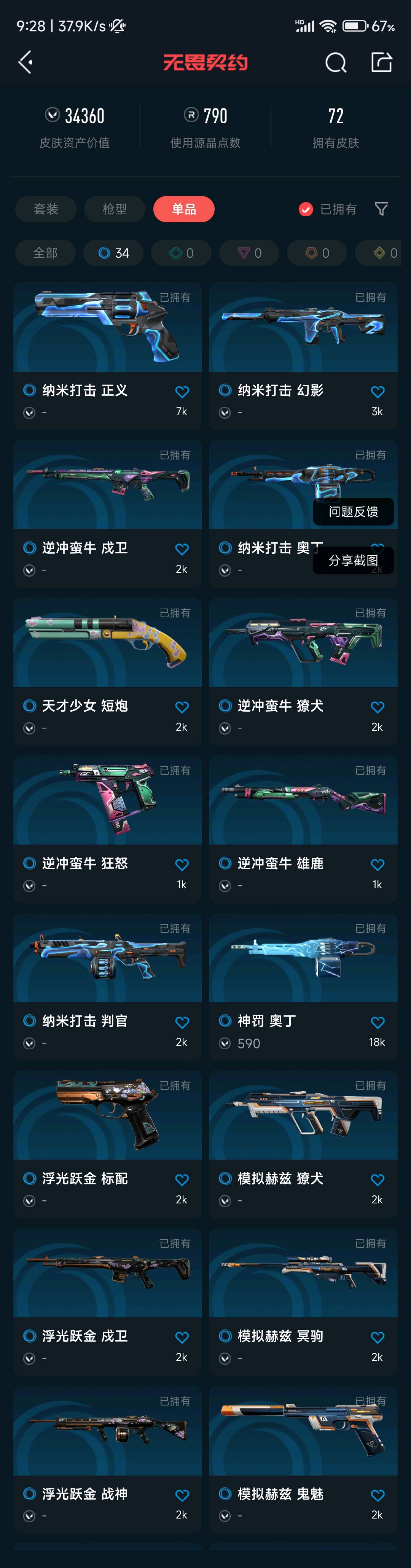Switch to the 套装 tab
411x1568 pixels.
click(46, 209)
